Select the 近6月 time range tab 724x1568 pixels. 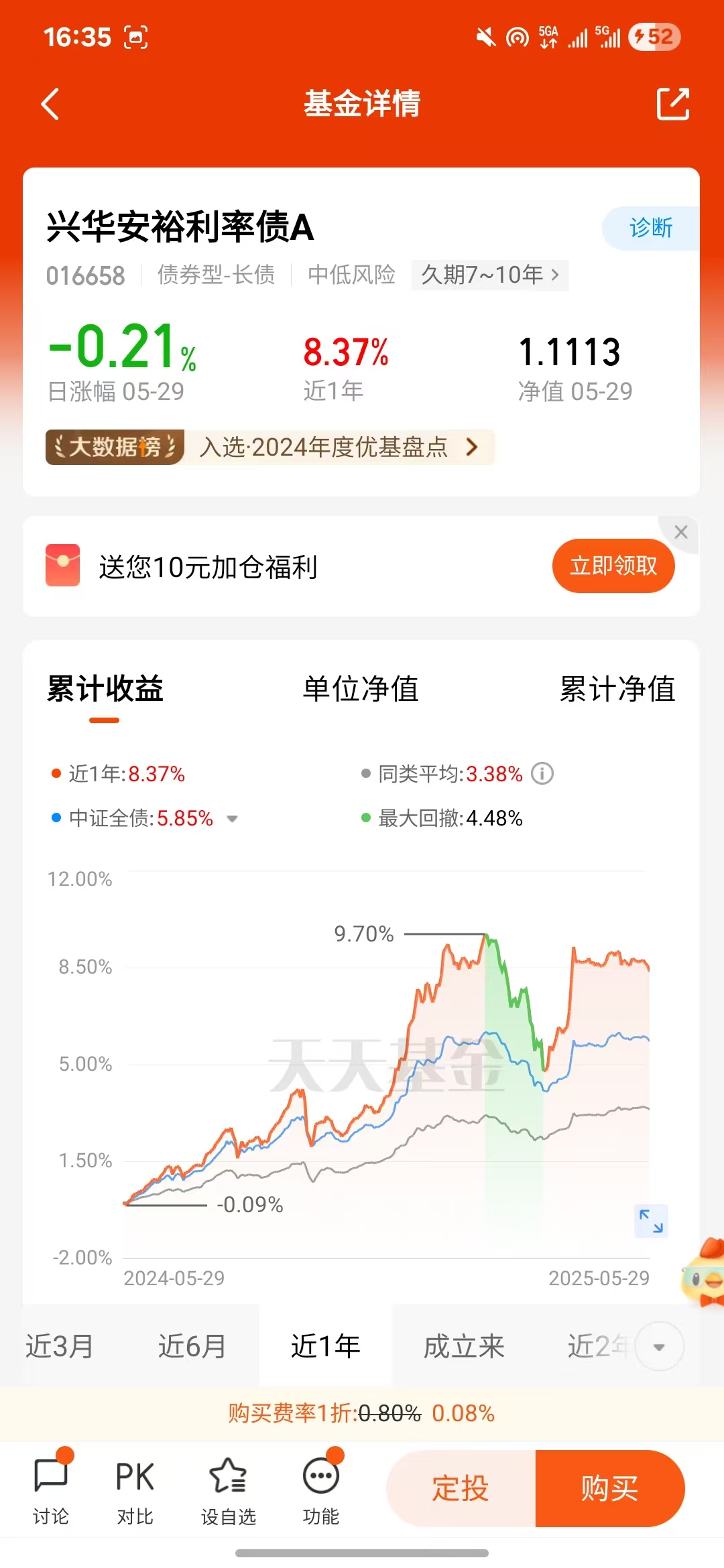tap(192, 1346)
